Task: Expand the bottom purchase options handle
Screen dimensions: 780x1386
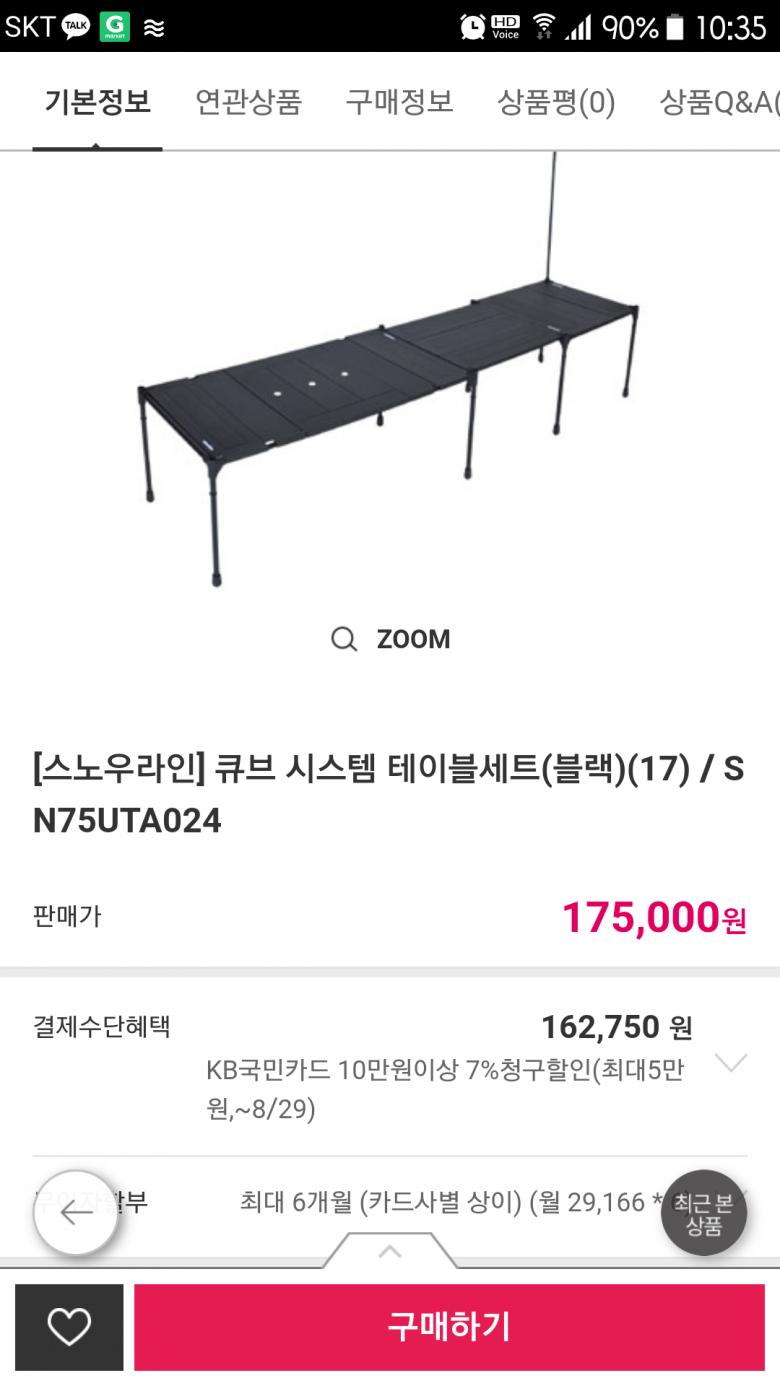Action: [390, 1251]
